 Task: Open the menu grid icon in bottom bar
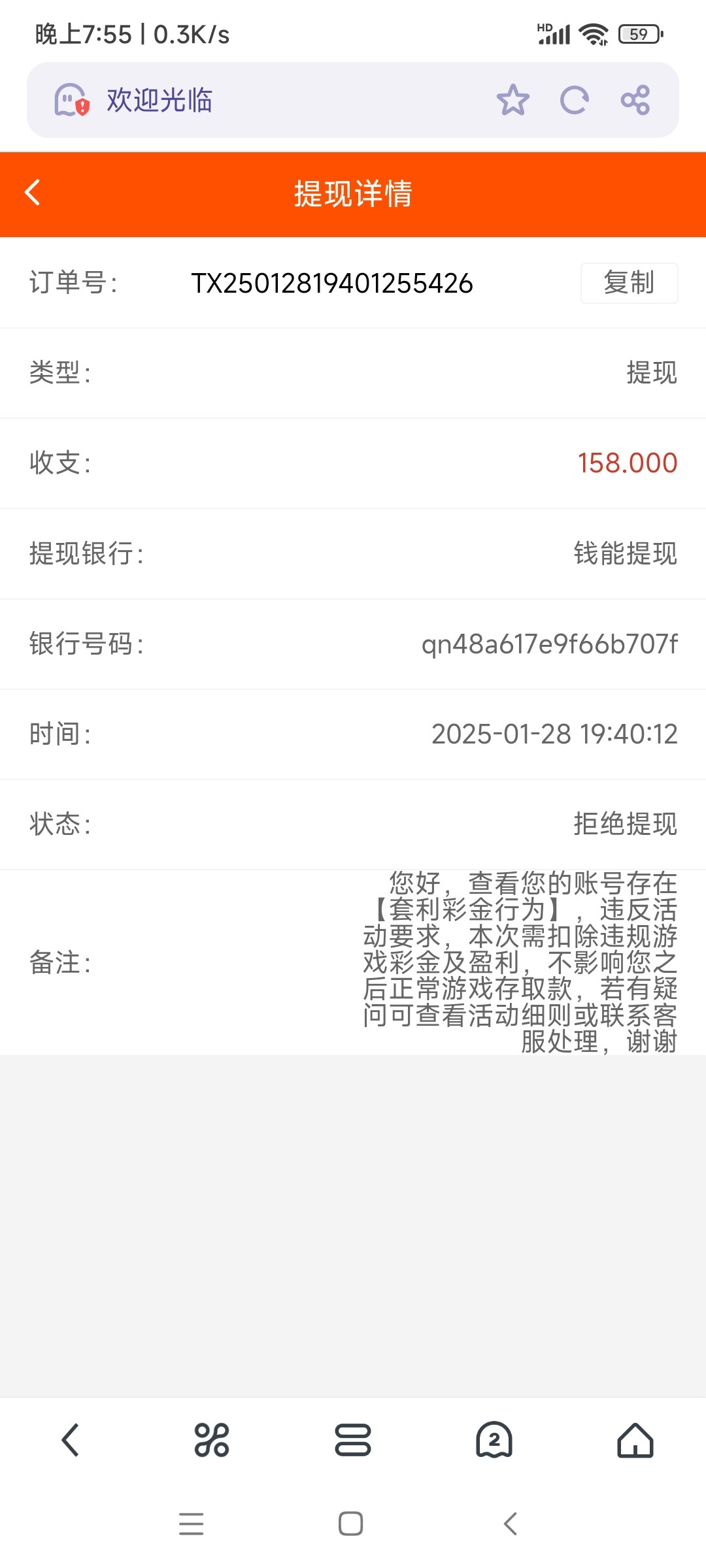pyautogui.click(x=212, y=1440)
